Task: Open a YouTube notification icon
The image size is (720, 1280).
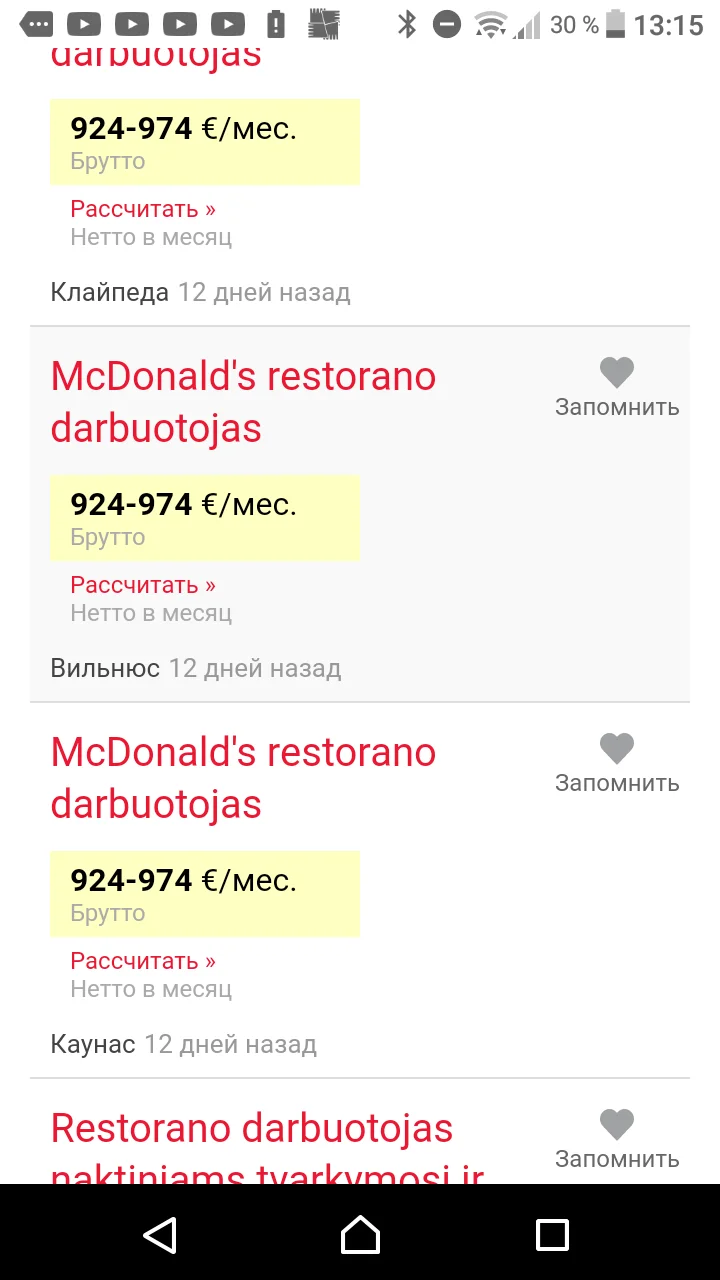Action: point(84,22)
